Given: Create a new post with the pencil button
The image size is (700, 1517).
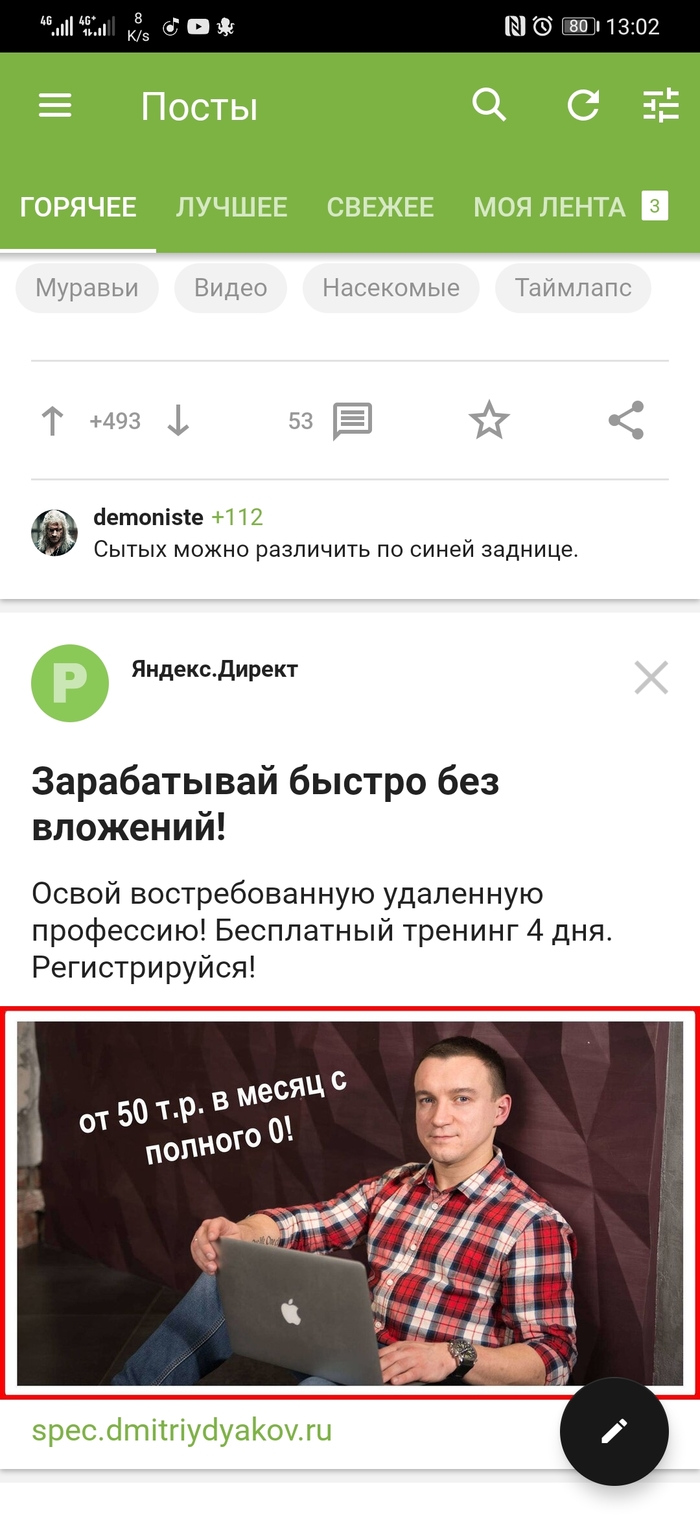Looking at the screenshot, I should pyautogui.click(x=613, y=1431).
